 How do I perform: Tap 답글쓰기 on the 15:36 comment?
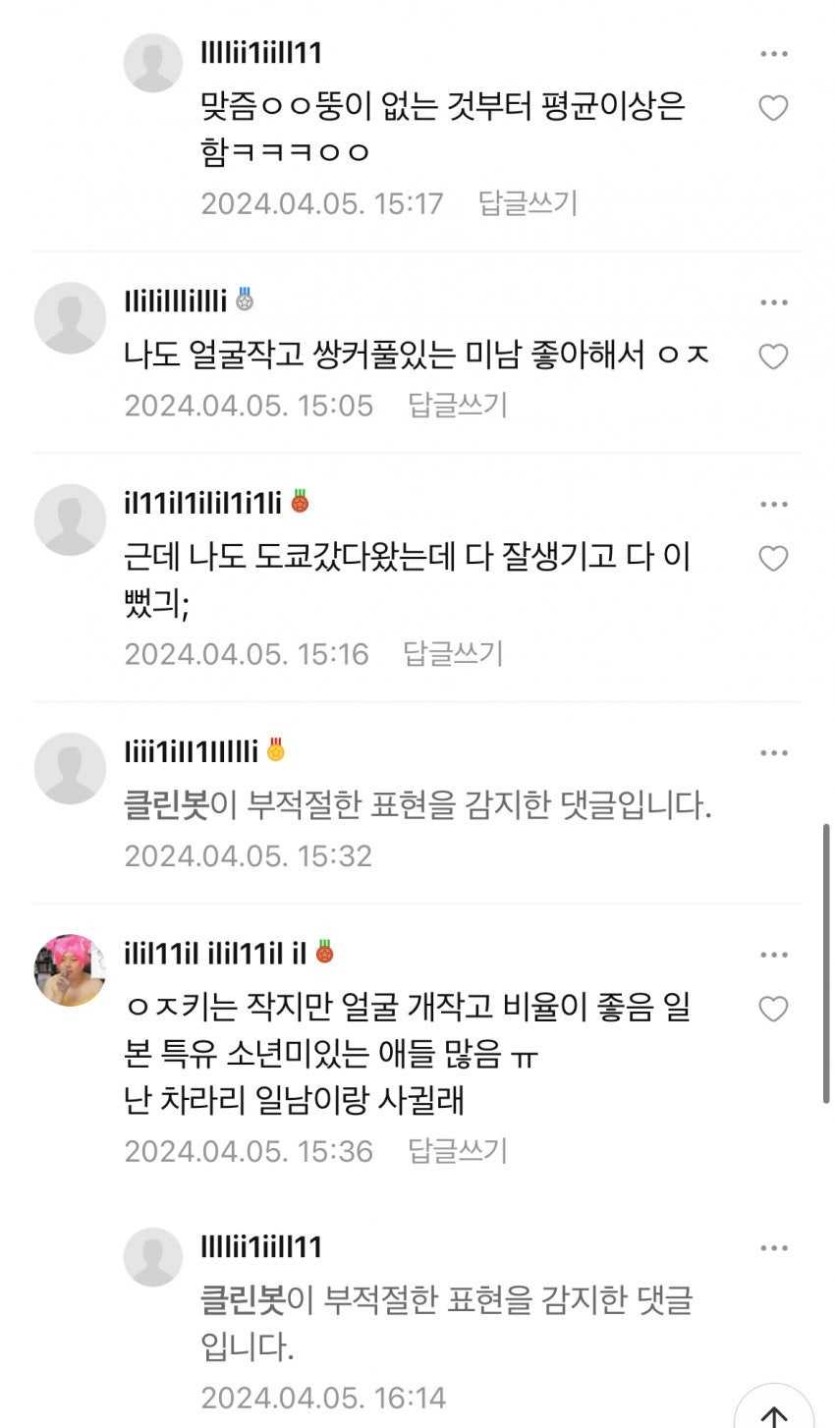click(x=457, y=1151)
